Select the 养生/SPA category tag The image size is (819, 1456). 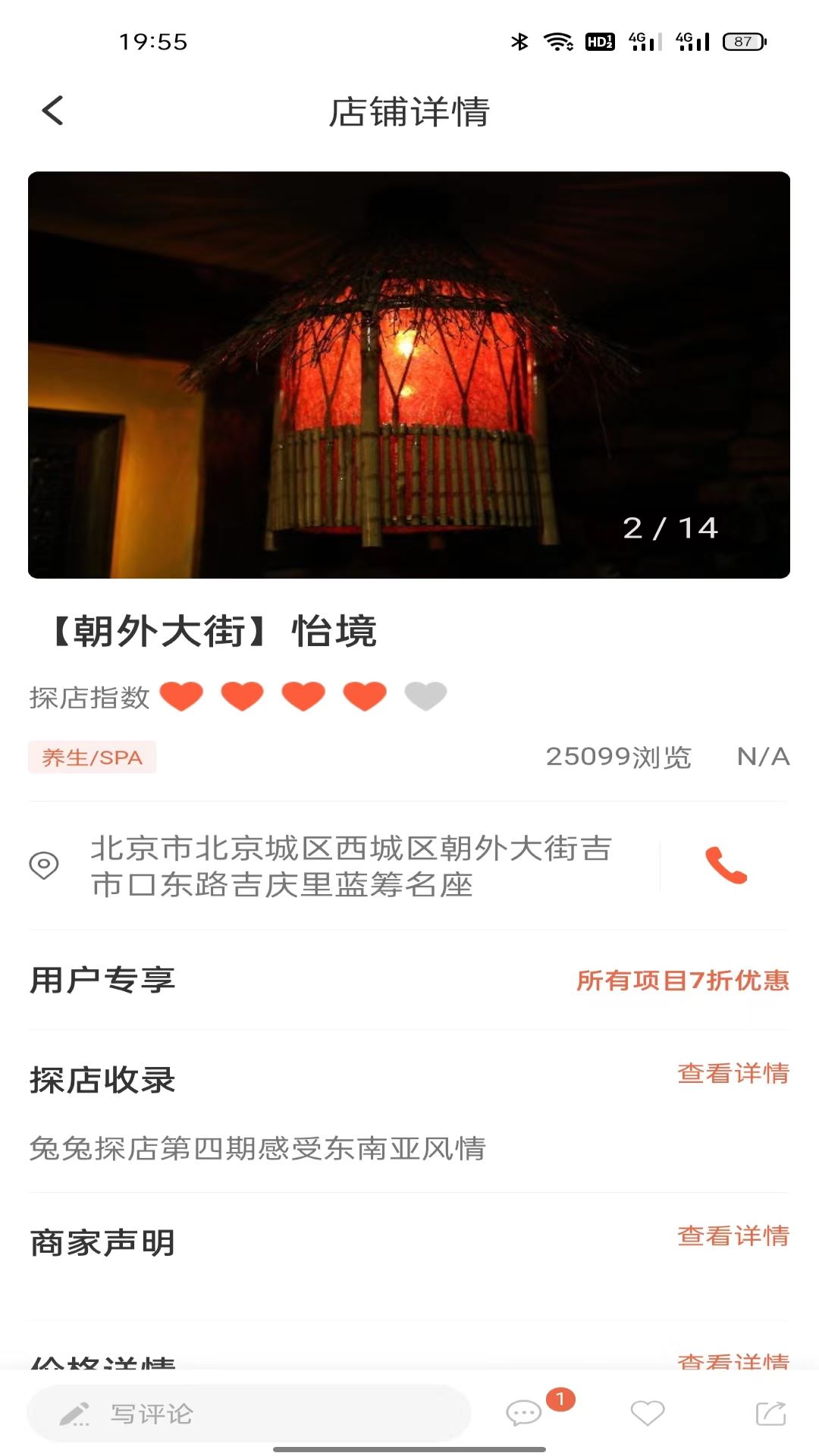(x=91, y=758)
